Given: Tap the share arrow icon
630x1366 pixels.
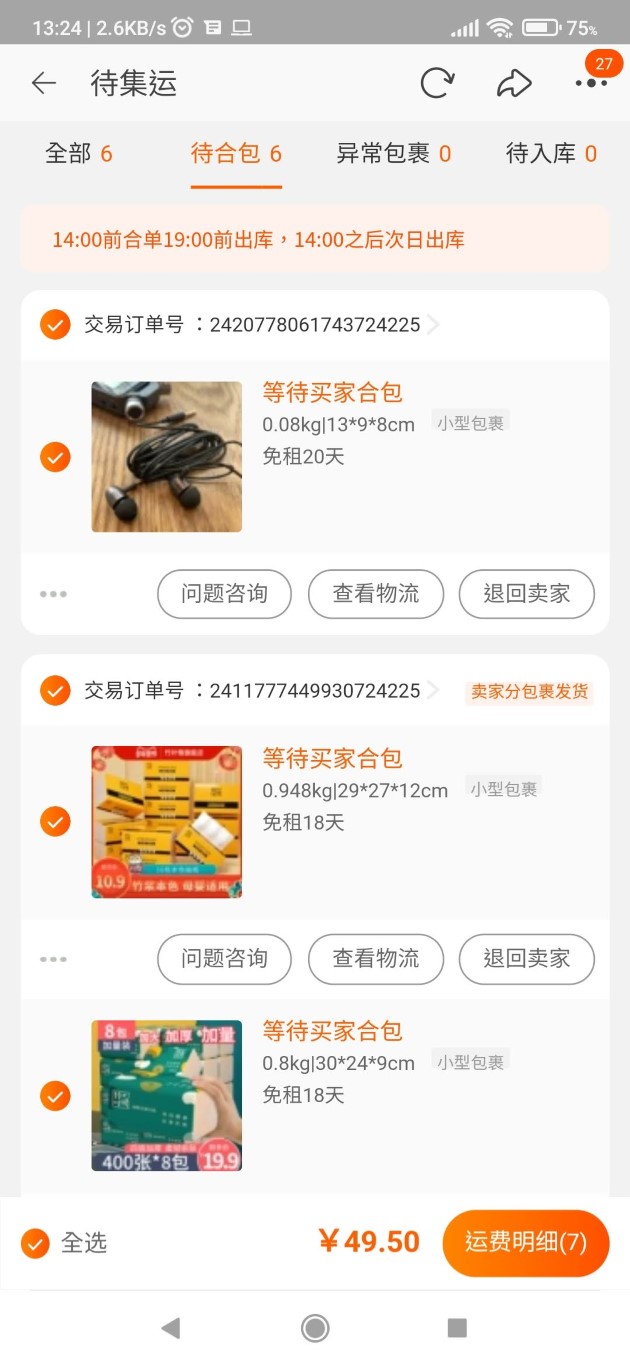Looking at the screenshot, I should (x=514, y=83).
